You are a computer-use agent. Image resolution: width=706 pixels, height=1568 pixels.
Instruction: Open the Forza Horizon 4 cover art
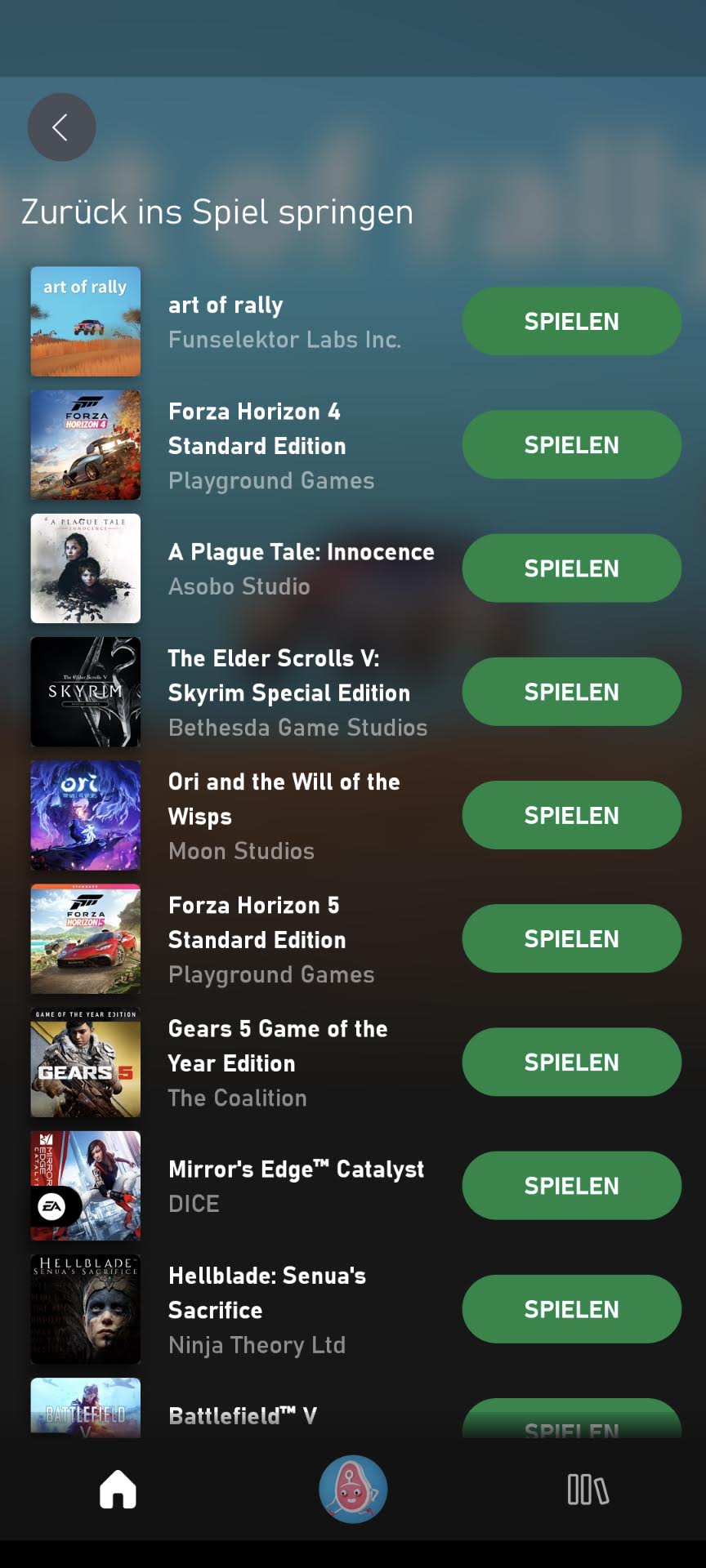point(86,444)
